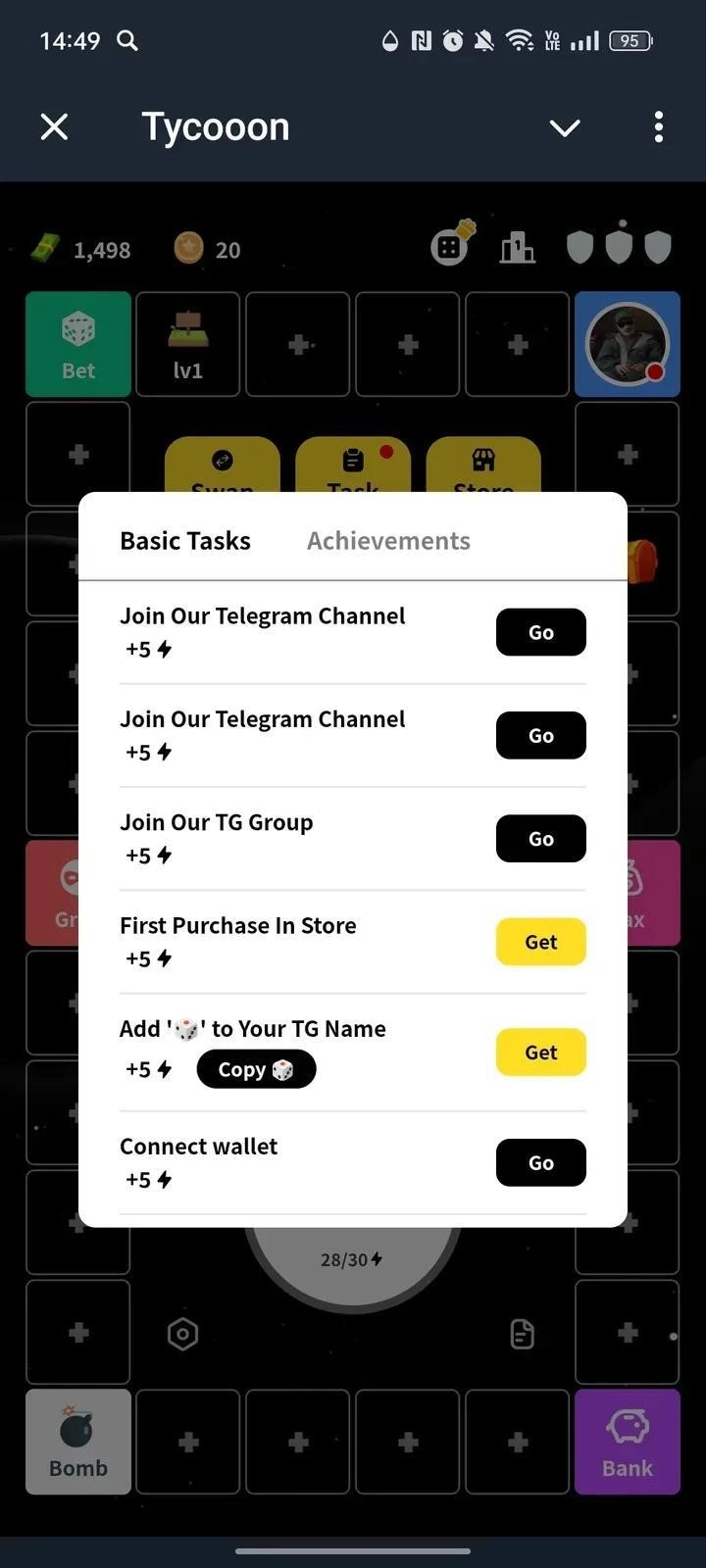This screenshot has height=1568, width=706.
Task: Get reward for adding dice to TG name
Action: coord(540,1053)
